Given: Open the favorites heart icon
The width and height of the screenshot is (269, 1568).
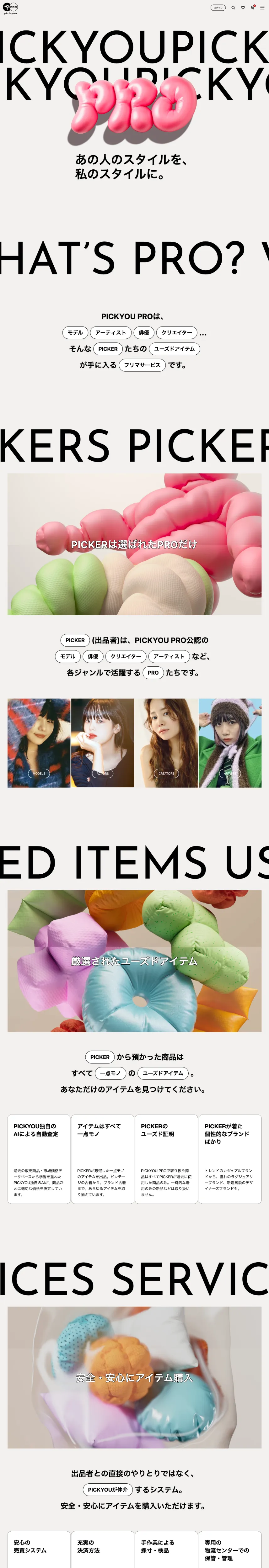Looking at the screenshot, I should coord(243,8).
